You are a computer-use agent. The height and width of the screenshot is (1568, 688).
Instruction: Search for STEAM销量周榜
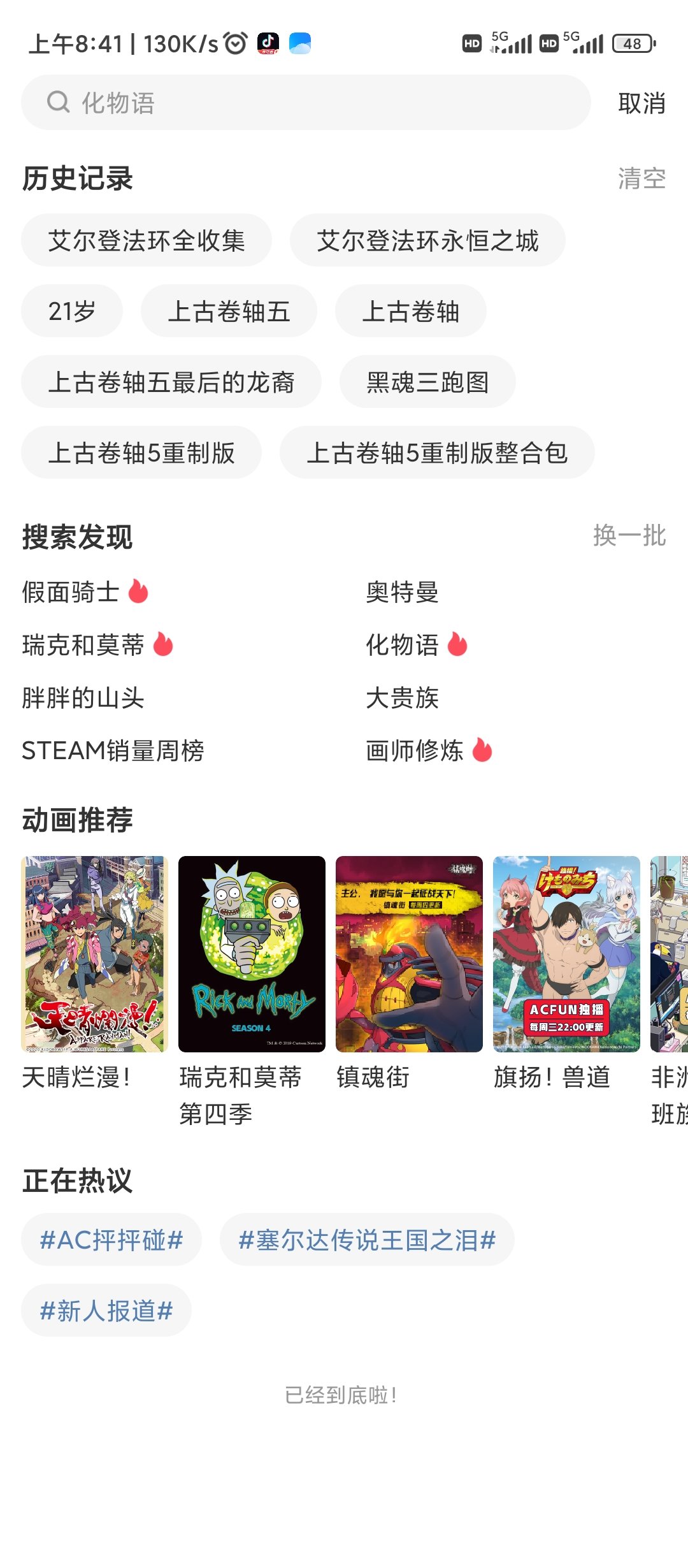[113, 750]
